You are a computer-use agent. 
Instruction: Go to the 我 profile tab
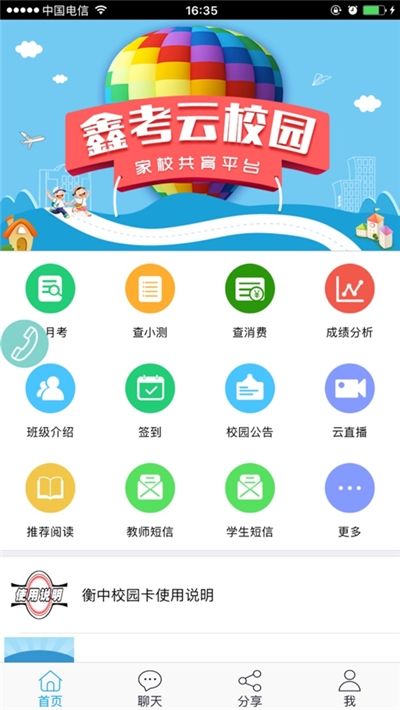coord(350,688)
